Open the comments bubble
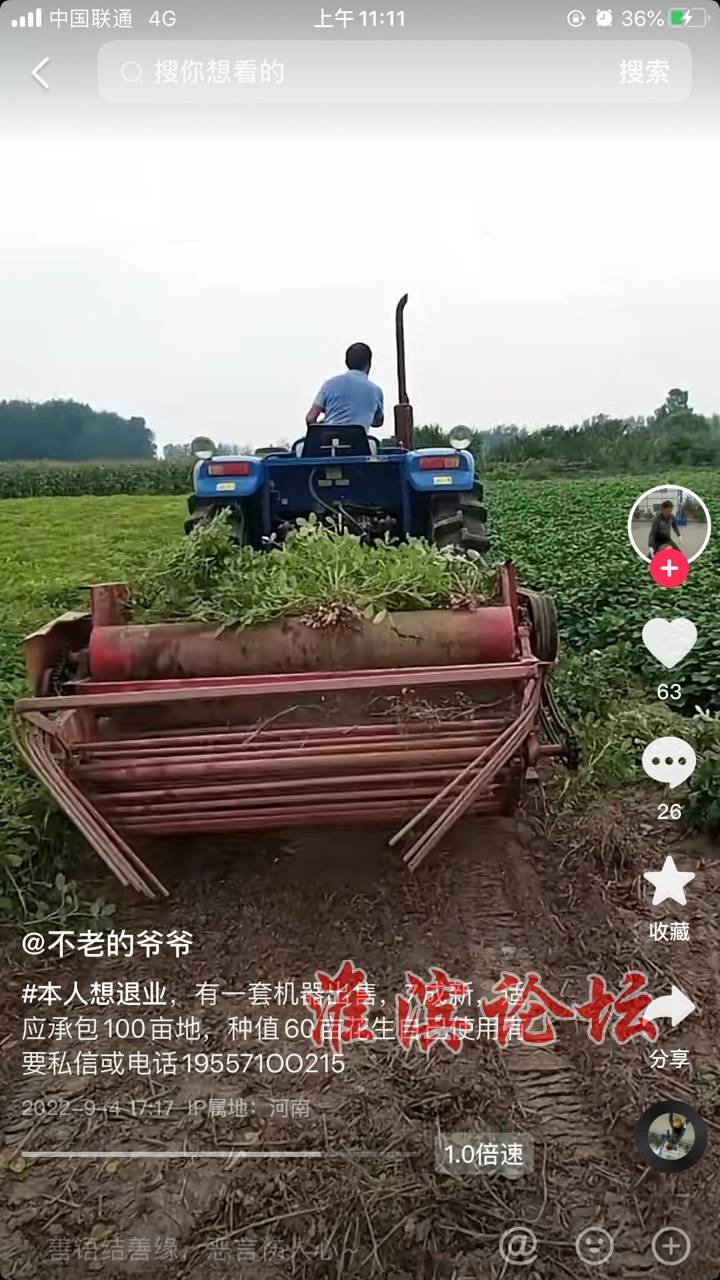The height and width of the screenshot is (1280, 720). pyautogui.click(x=669, y=763)
